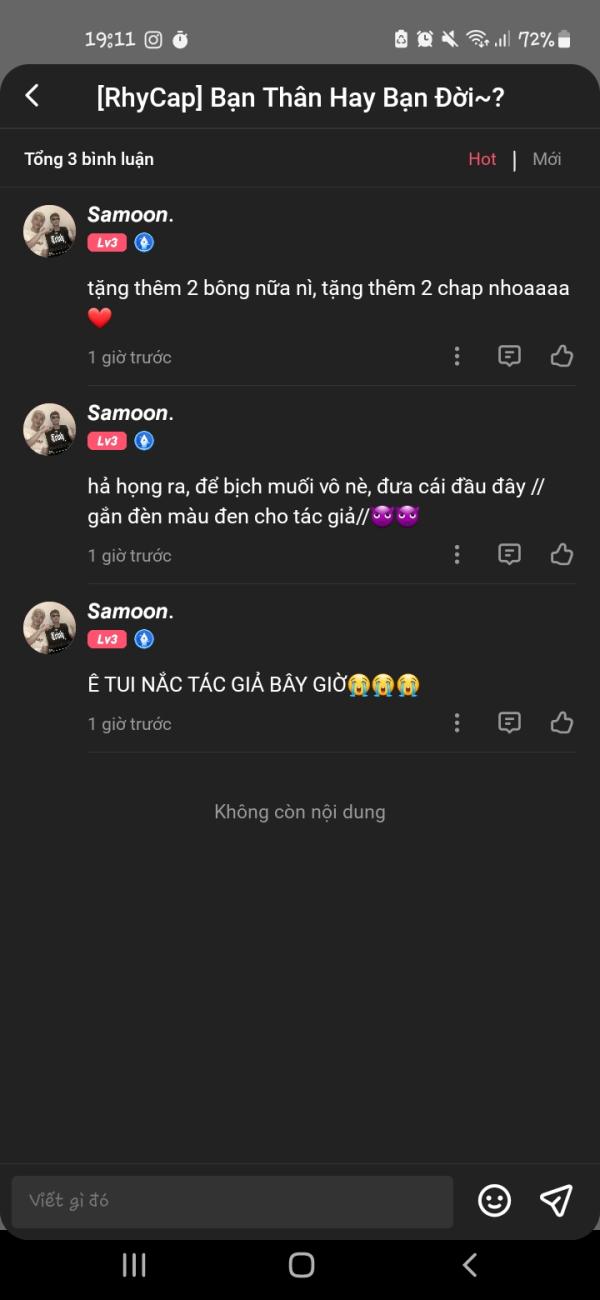
Task: Like the comment starting 'hả họng ra'
Action: coord(562,554)
